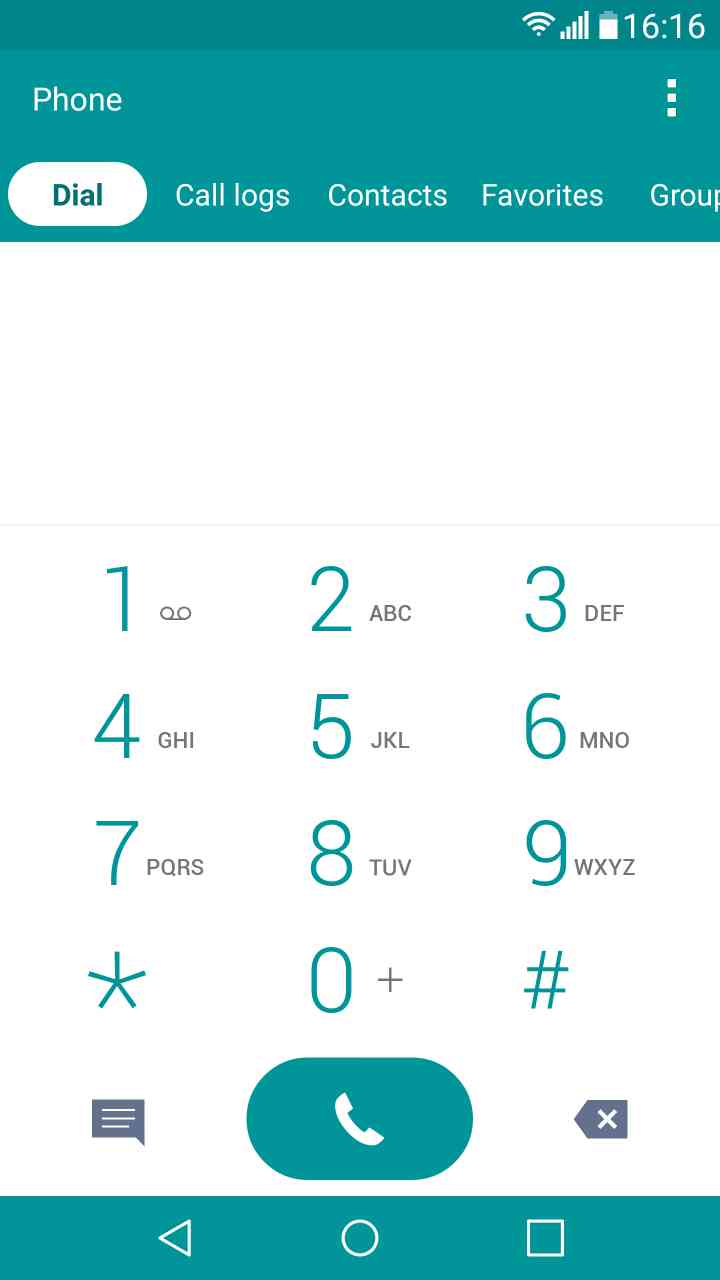Enter the star symbol
Image resolution: width=720 pixels, height=1280 pixels.
pyautogui.click(x=117, y=979)
